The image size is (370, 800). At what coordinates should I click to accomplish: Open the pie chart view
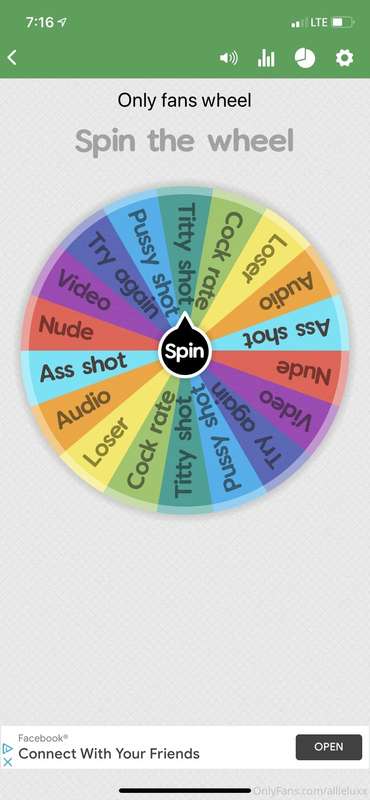coord(305,58)
